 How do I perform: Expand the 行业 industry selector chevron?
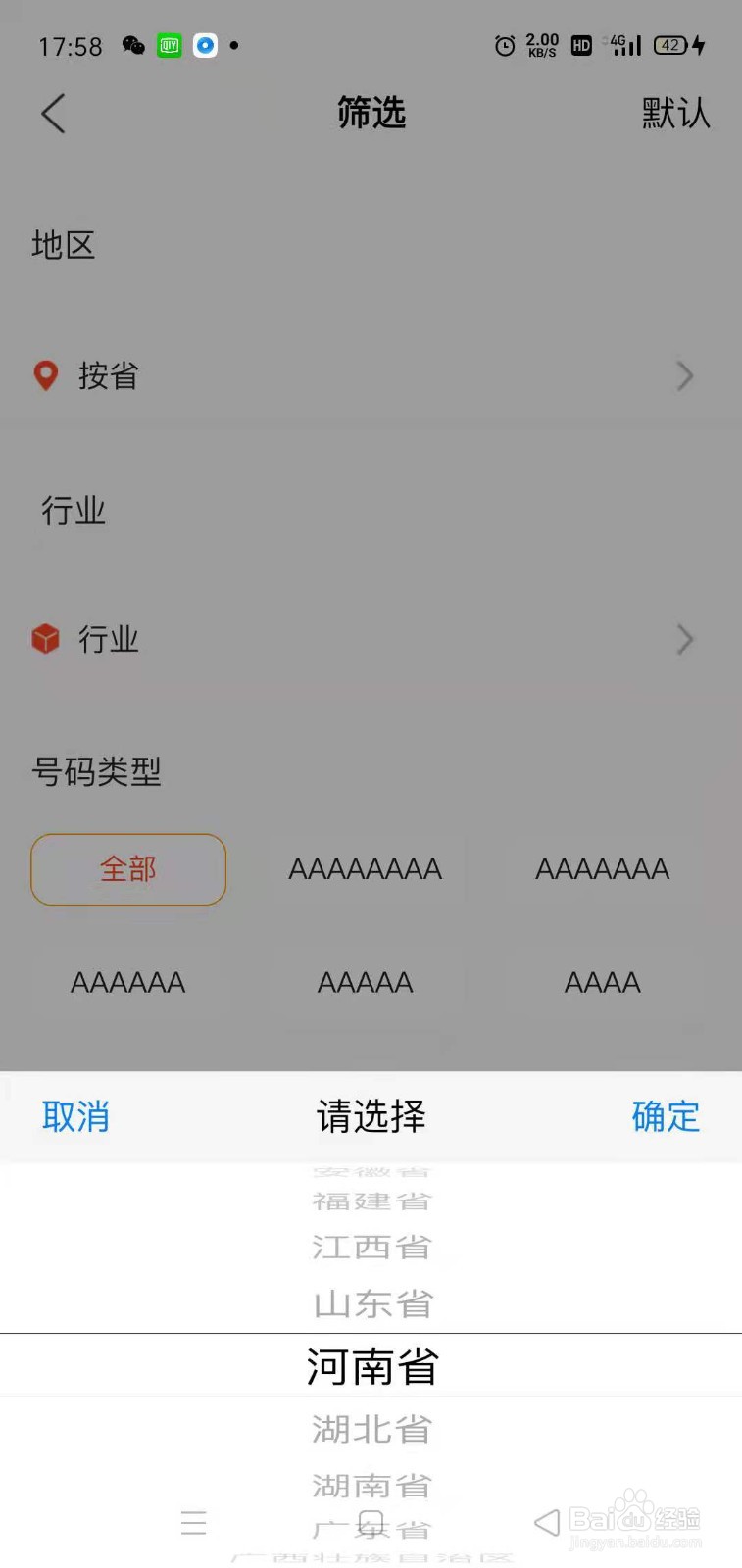pyautogui.click(x=685, y=639)
